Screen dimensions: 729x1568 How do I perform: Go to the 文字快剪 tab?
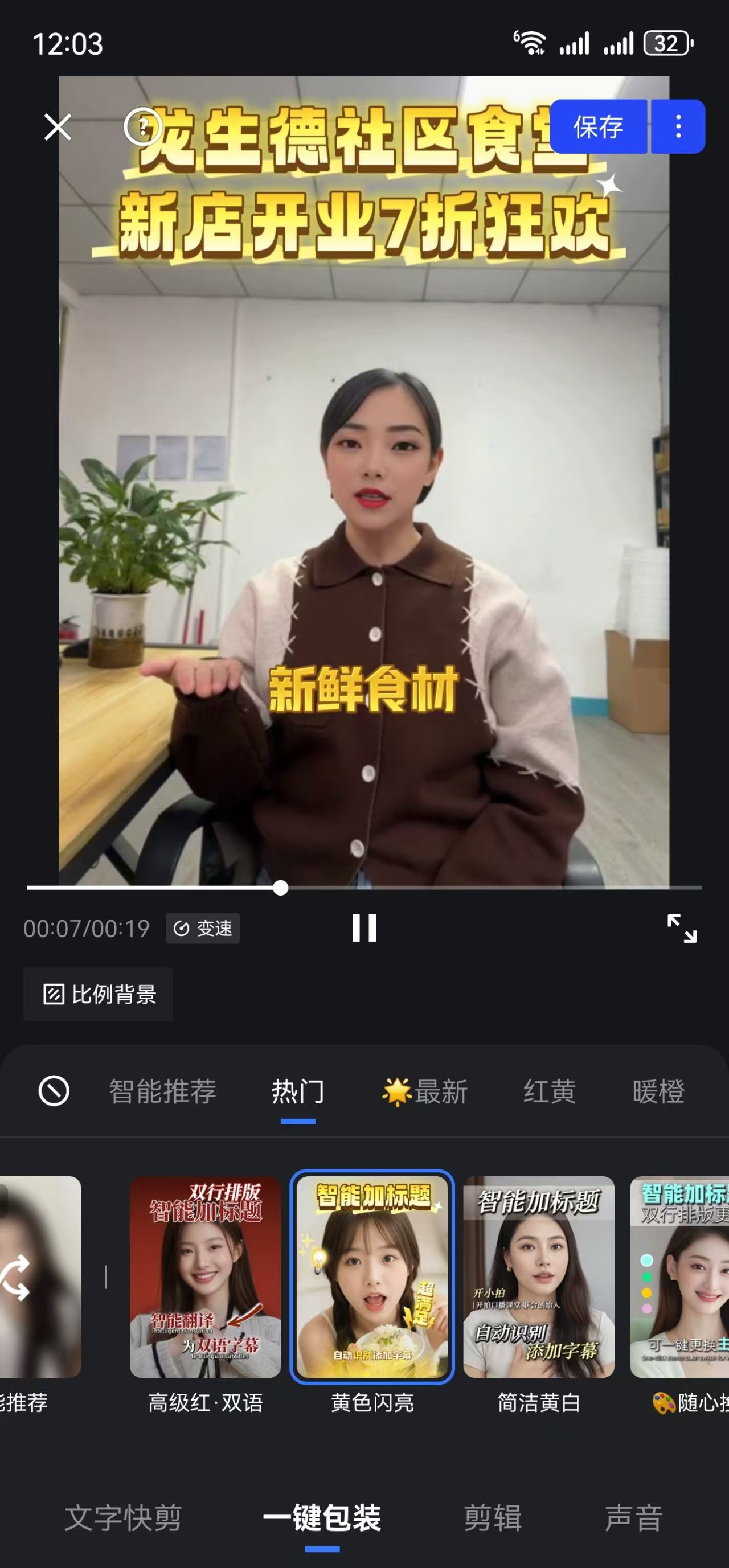123,1517
